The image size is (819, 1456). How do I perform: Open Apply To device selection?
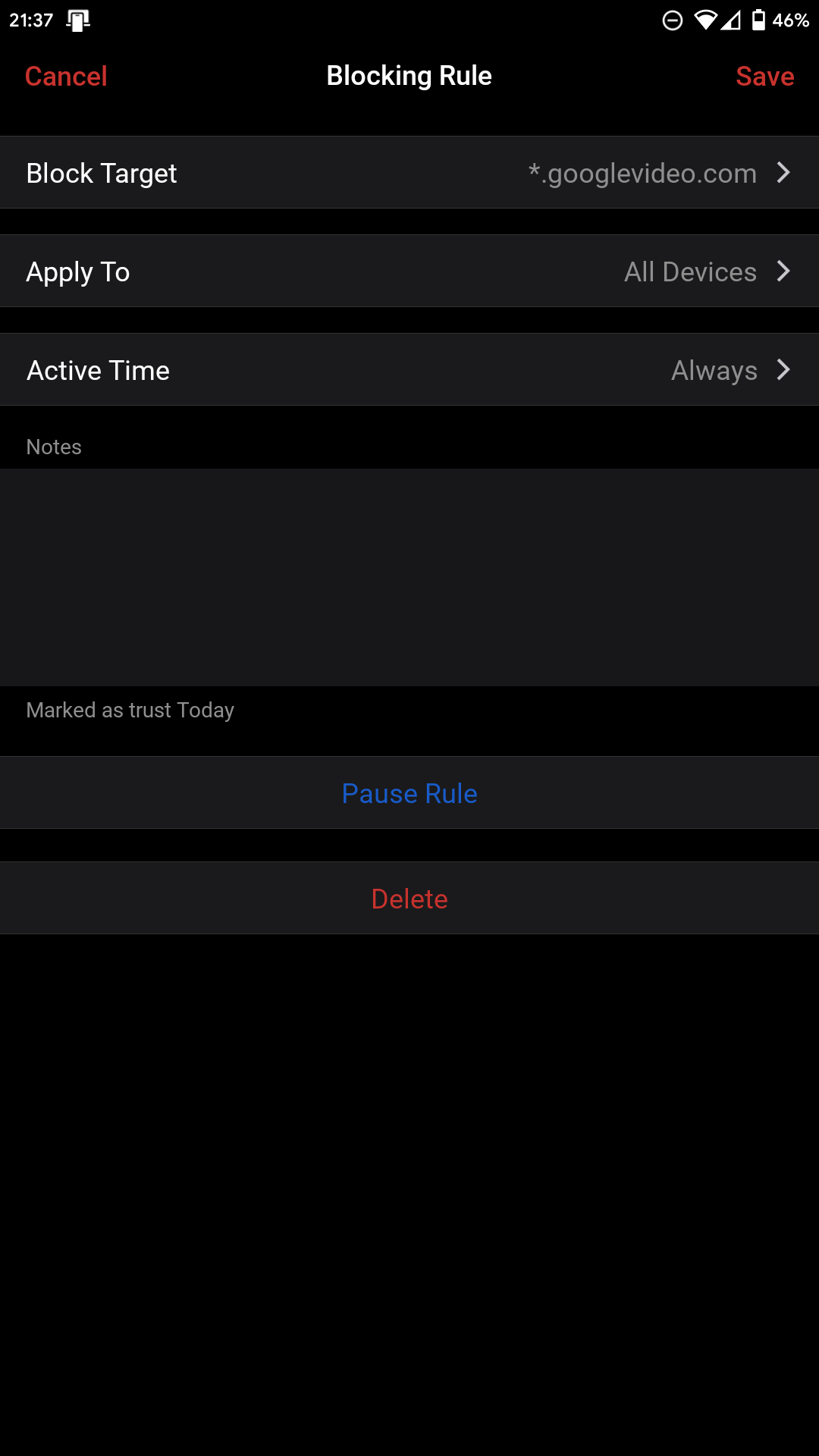[409, 271]
